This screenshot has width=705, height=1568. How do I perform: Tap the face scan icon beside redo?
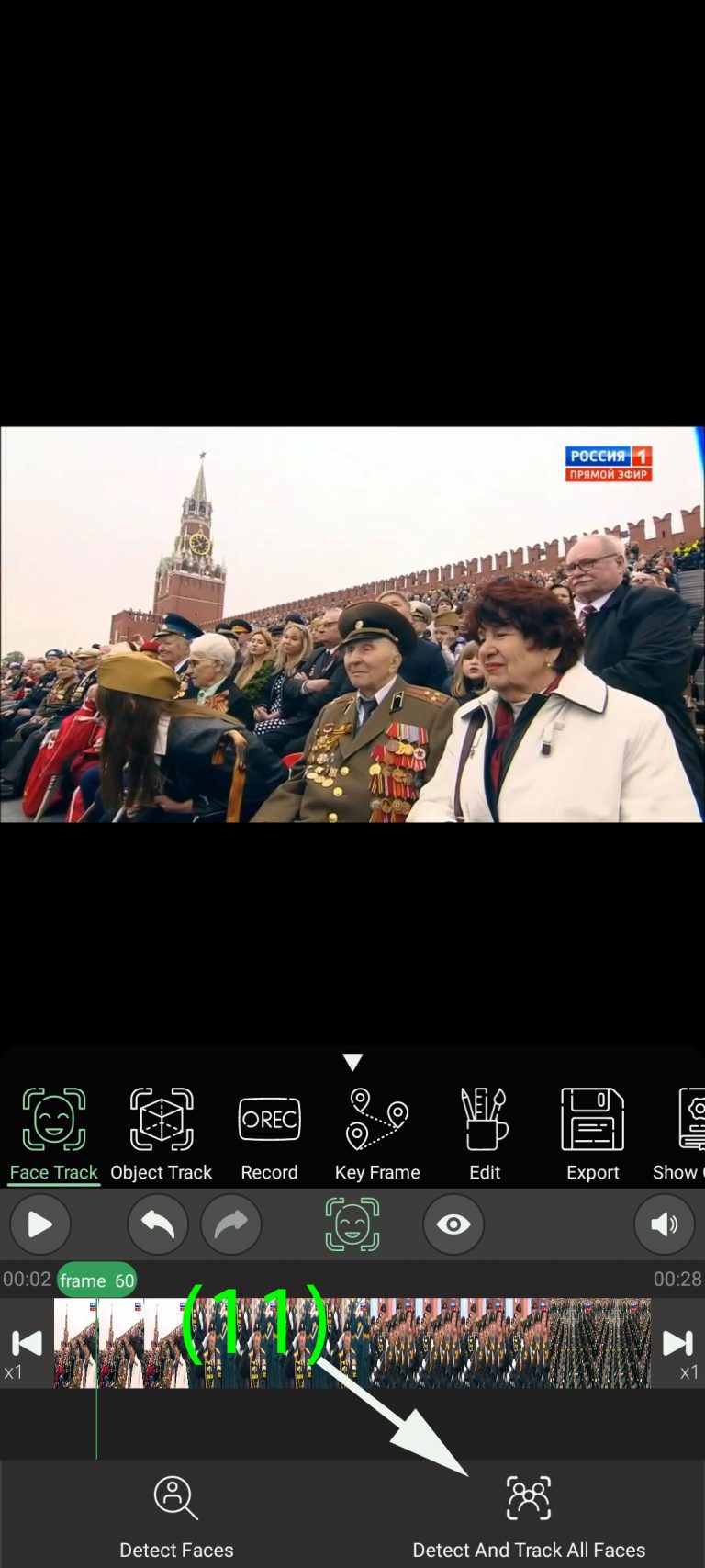(x=352, y=1224)
